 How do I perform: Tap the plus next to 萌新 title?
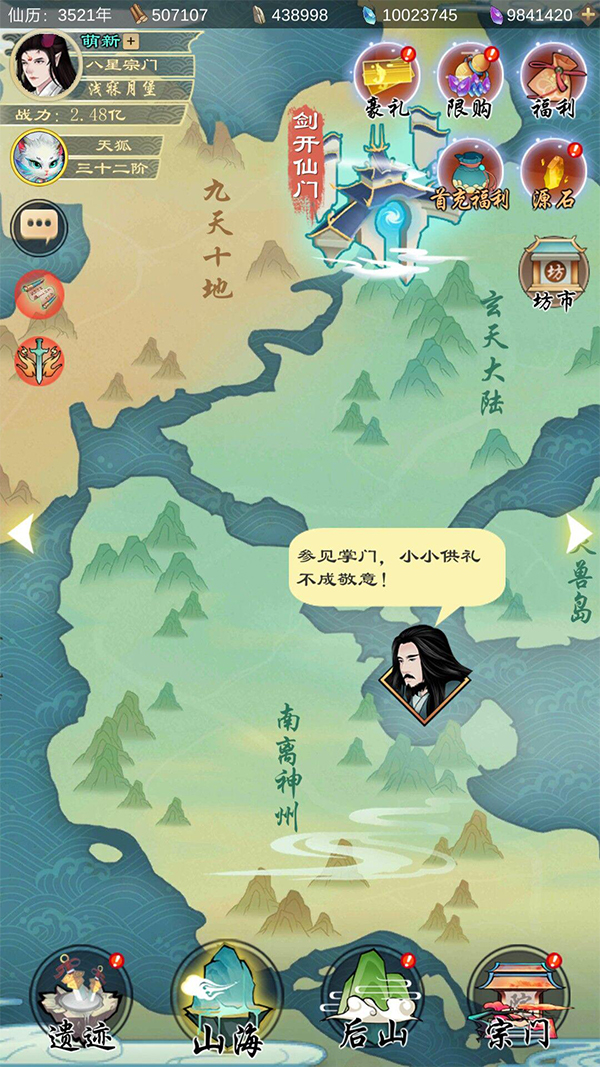click(131, 41)
